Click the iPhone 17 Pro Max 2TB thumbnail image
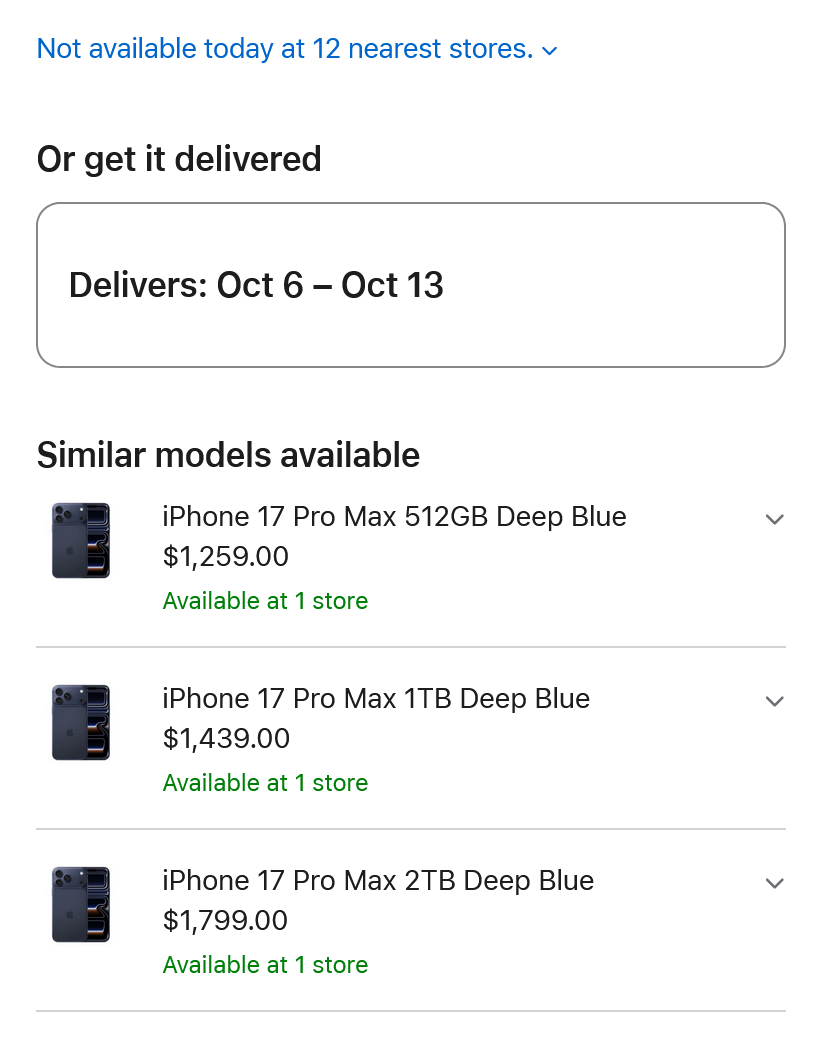 tap(80, 904)
